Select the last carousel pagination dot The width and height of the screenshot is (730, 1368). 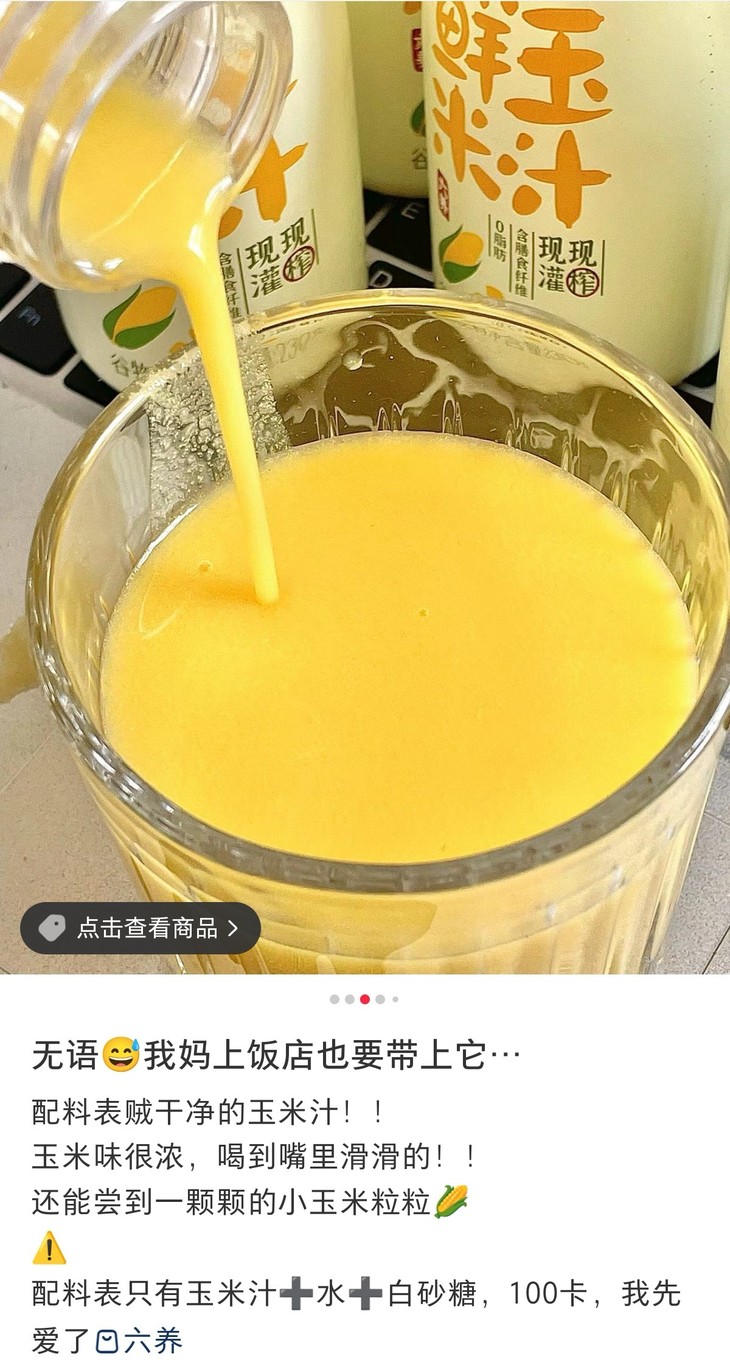395,997
